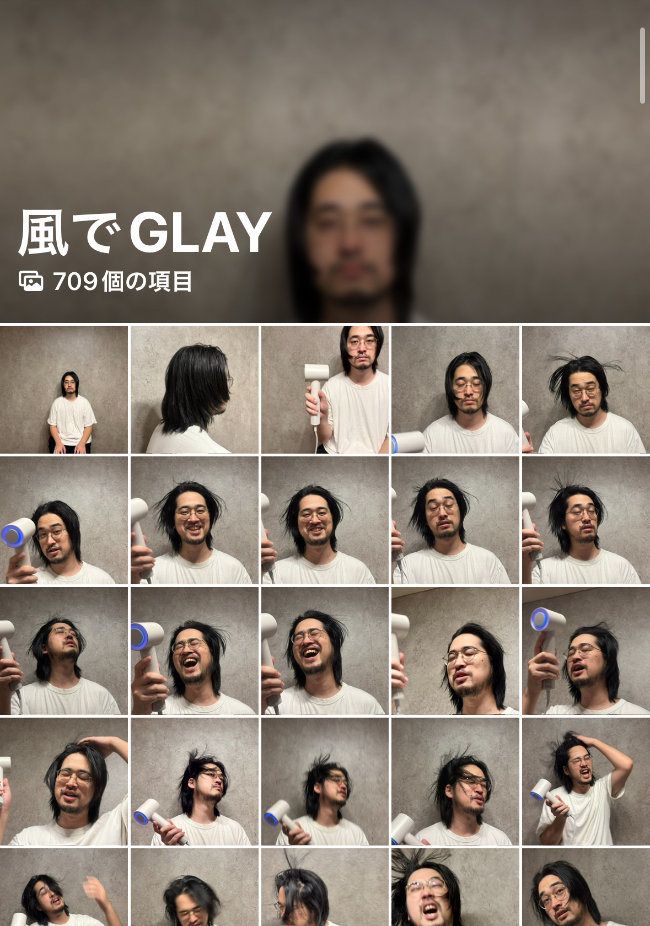The image size is (650, 926).
Task: Open the full-body seated photo thumbnail
Action: pos(64,389)
